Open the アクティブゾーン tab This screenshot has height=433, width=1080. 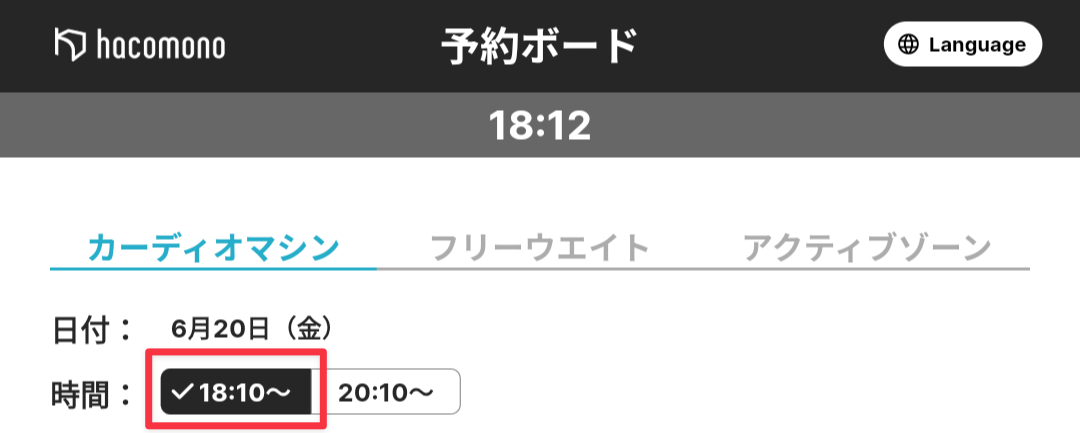(x=866, y=247)
